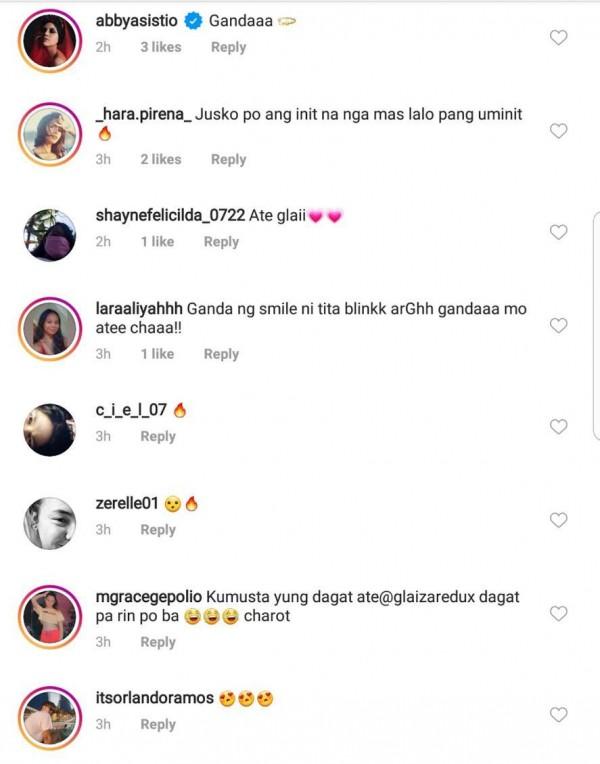Like abbyasistio's comment
Viewport: 600px width, 764px height.
559,38
